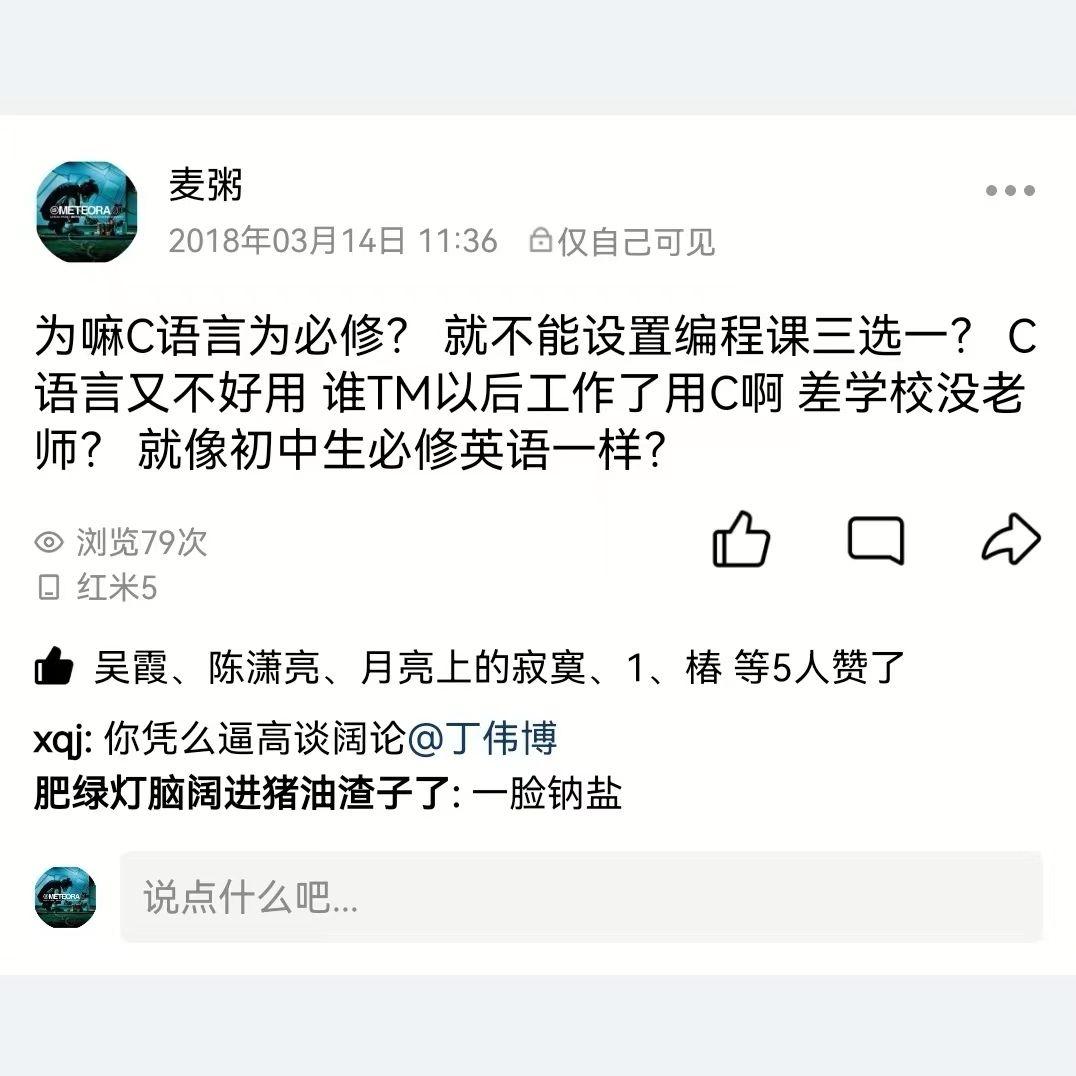Open the 仅自己可见 visibility setting

[x=623, y=241]
